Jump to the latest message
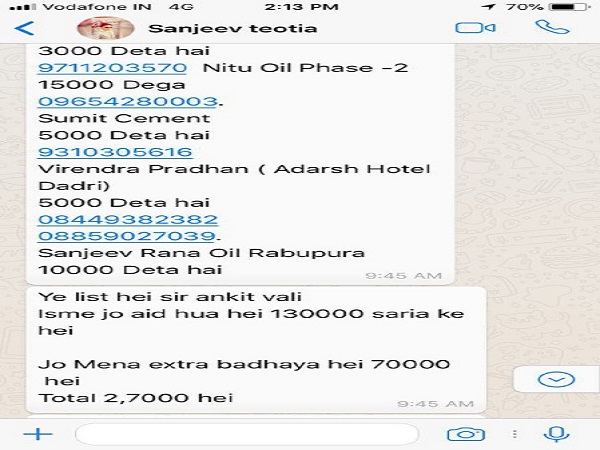Image resolution: width=600 pixels, height=450 pixels. [x=554, y=379]
